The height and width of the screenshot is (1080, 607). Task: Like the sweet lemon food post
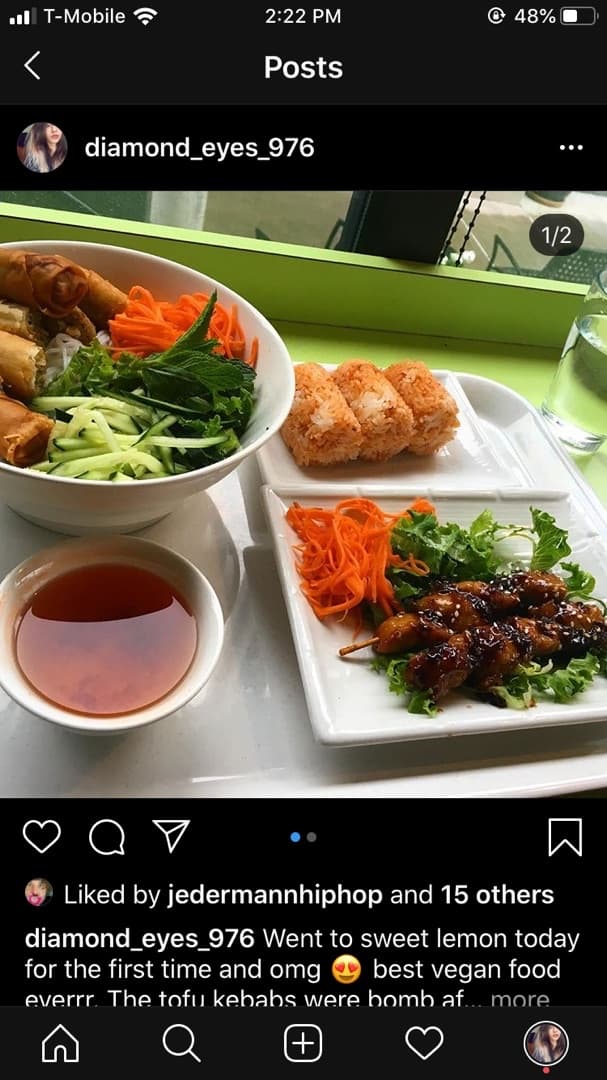pos(41,836)
